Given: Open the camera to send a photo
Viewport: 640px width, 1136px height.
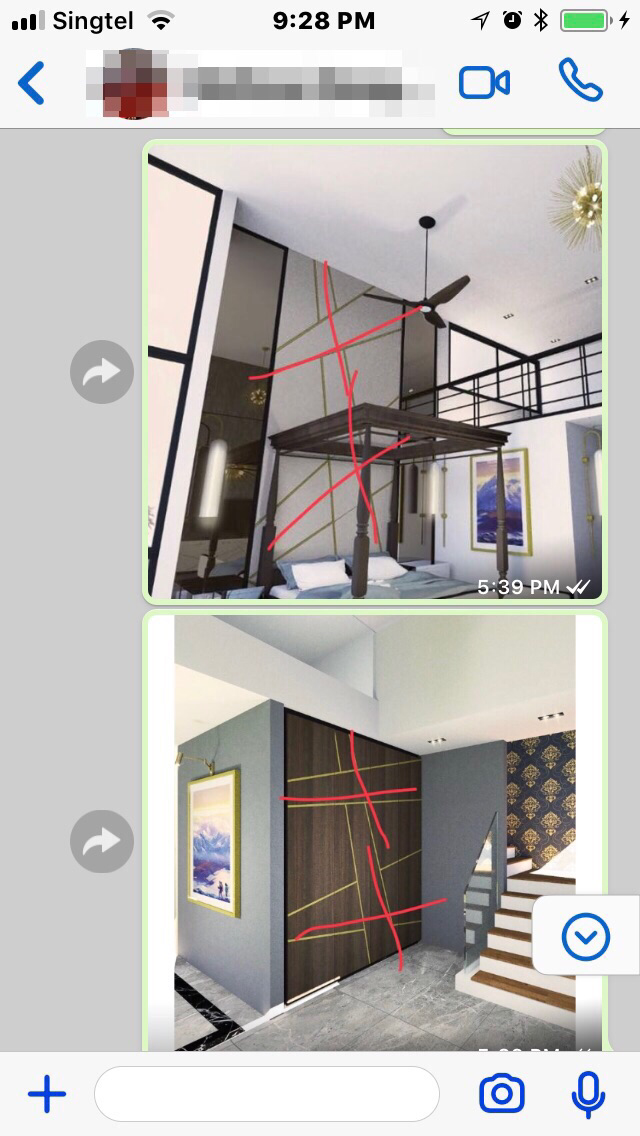Looking at the screenshot, I should [x=501, y=1094].
